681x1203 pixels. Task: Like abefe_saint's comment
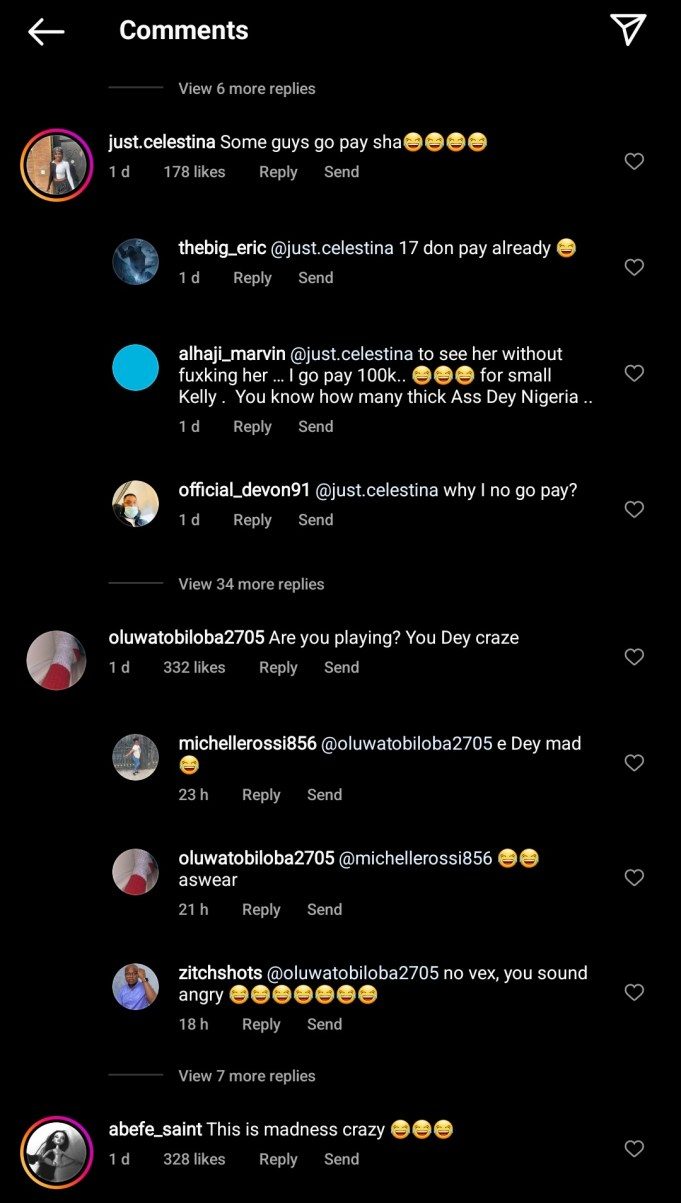pos(634,1149)
